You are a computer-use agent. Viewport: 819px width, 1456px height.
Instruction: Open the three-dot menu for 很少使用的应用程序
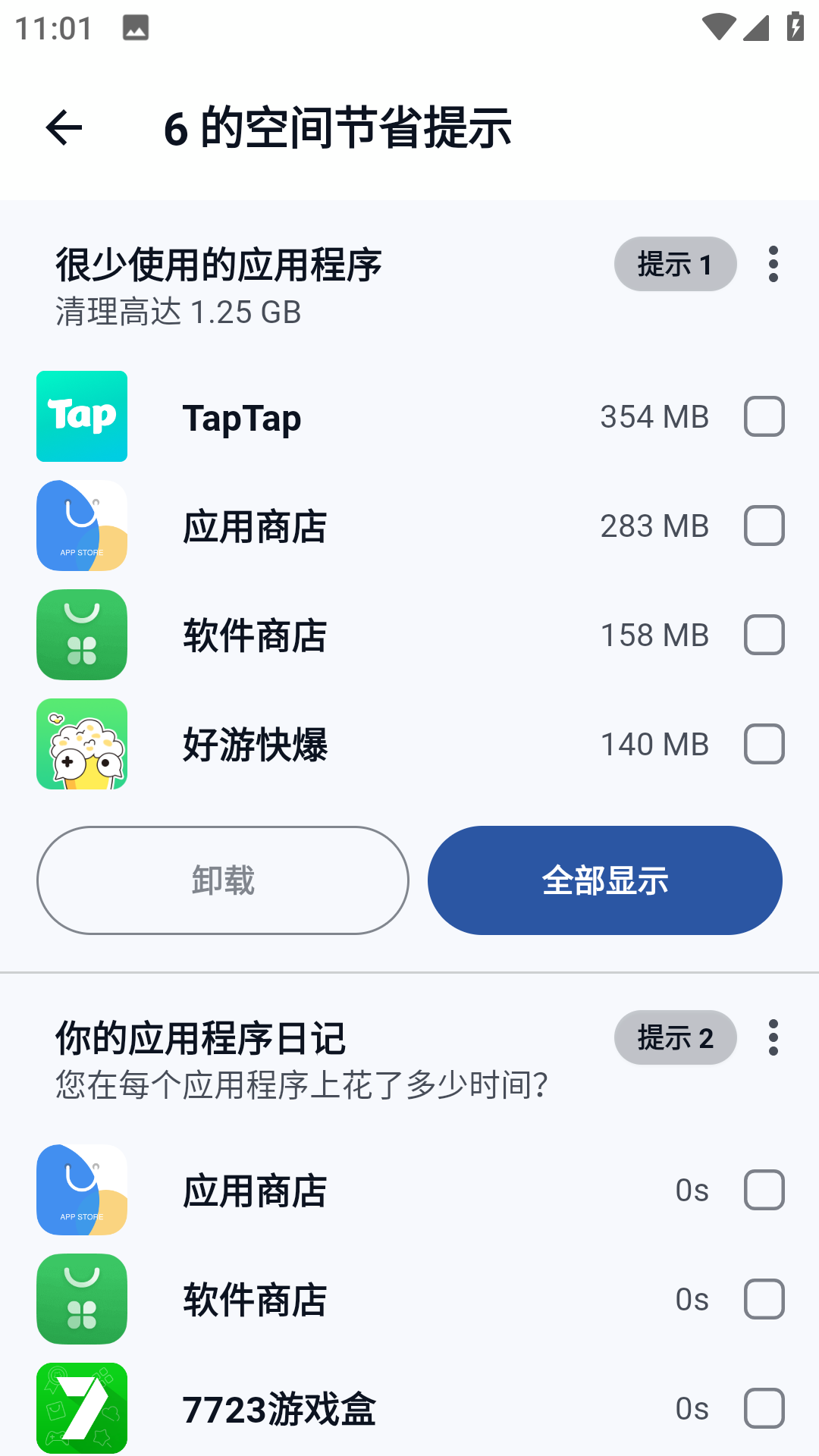pos(773,265)
